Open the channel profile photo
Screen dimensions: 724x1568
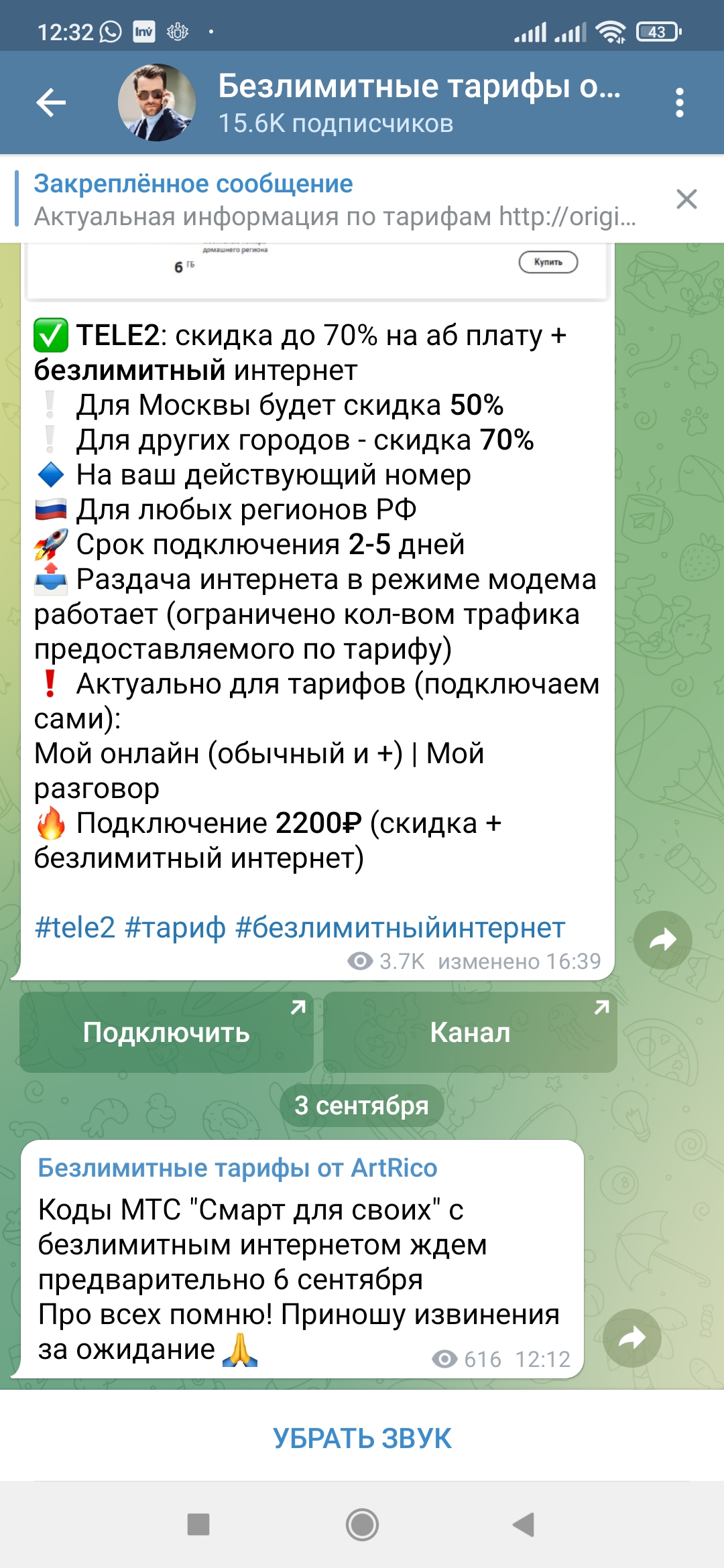(157, 103)
